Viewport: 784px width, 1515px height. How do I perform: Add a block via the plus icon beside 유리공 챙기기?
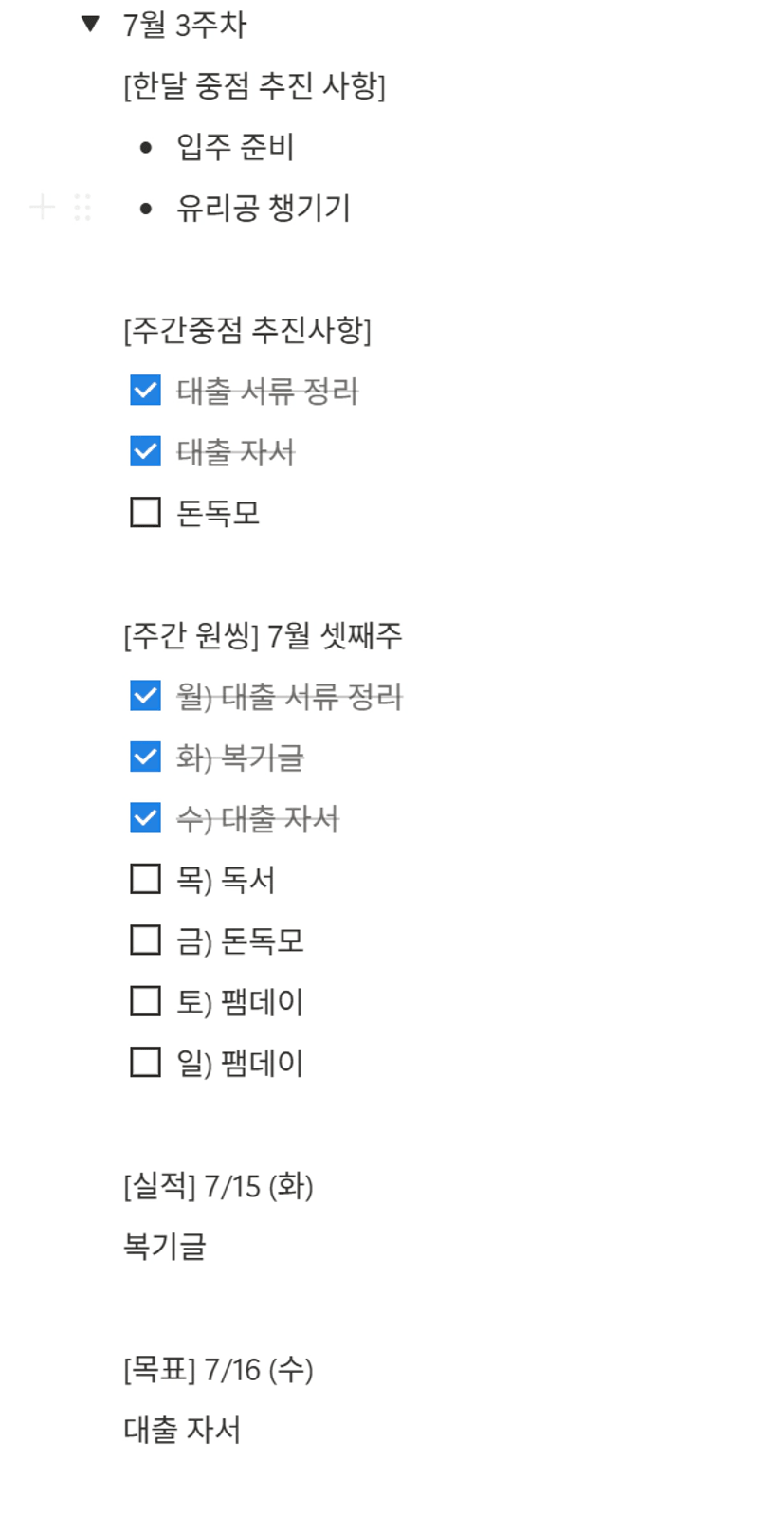(x=43, y=207)
